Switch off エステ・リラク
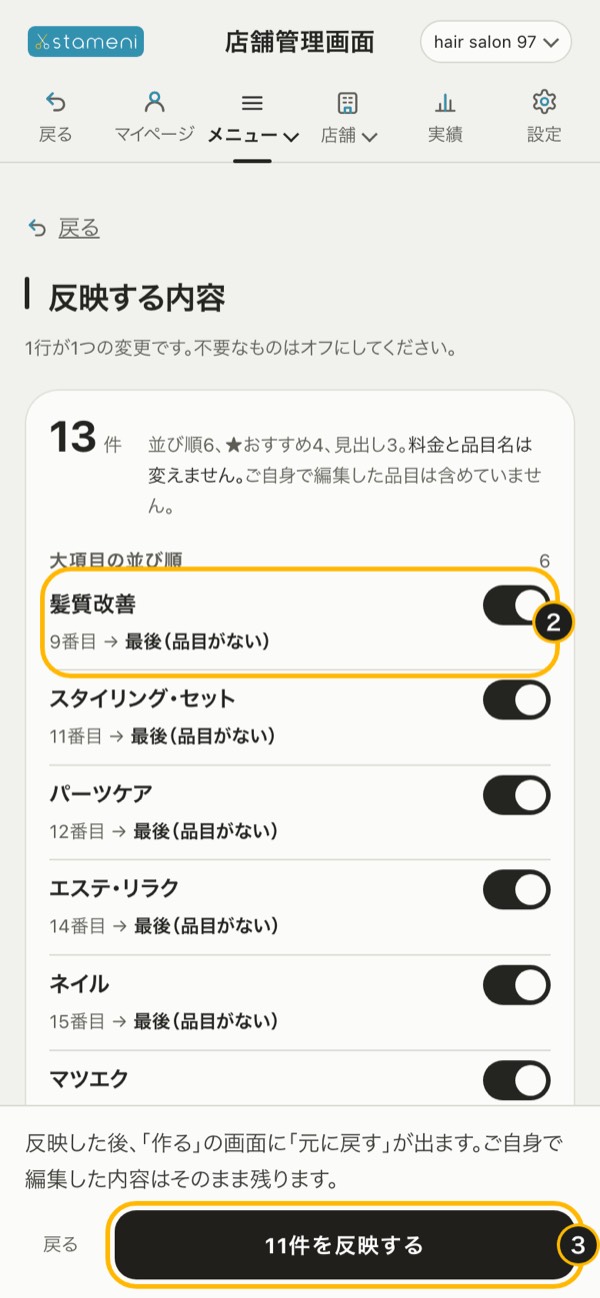 pos(517,890)
